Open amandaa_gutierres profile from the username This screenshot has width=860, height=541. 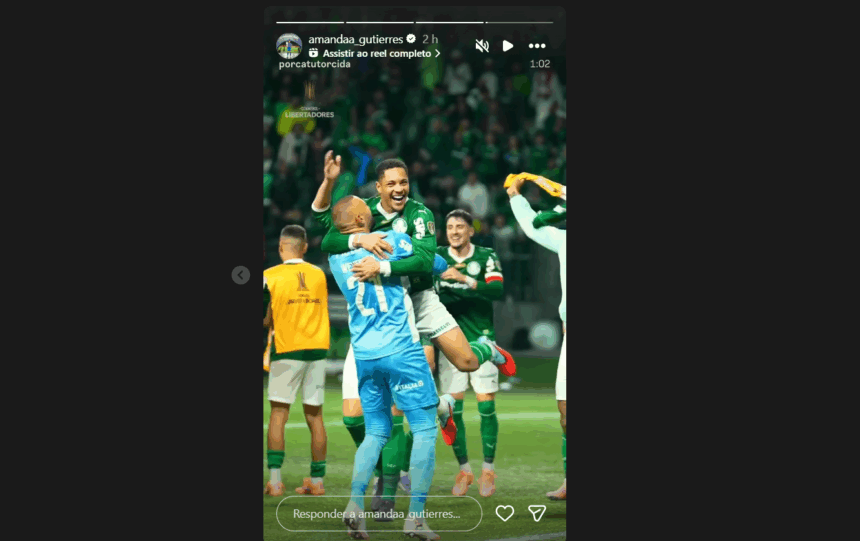click(x=355, y=39)
